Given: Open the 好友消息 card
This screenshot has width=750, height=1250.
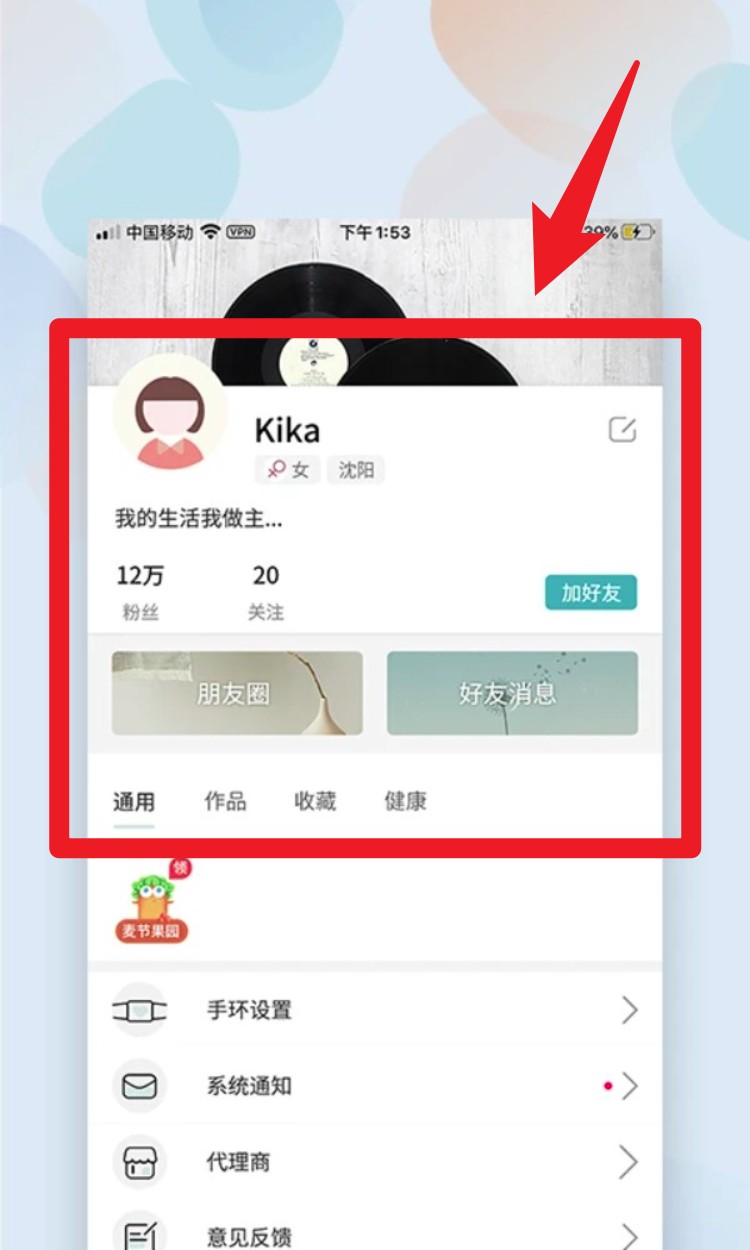Looking at the screenshot, I should point(512,693).
